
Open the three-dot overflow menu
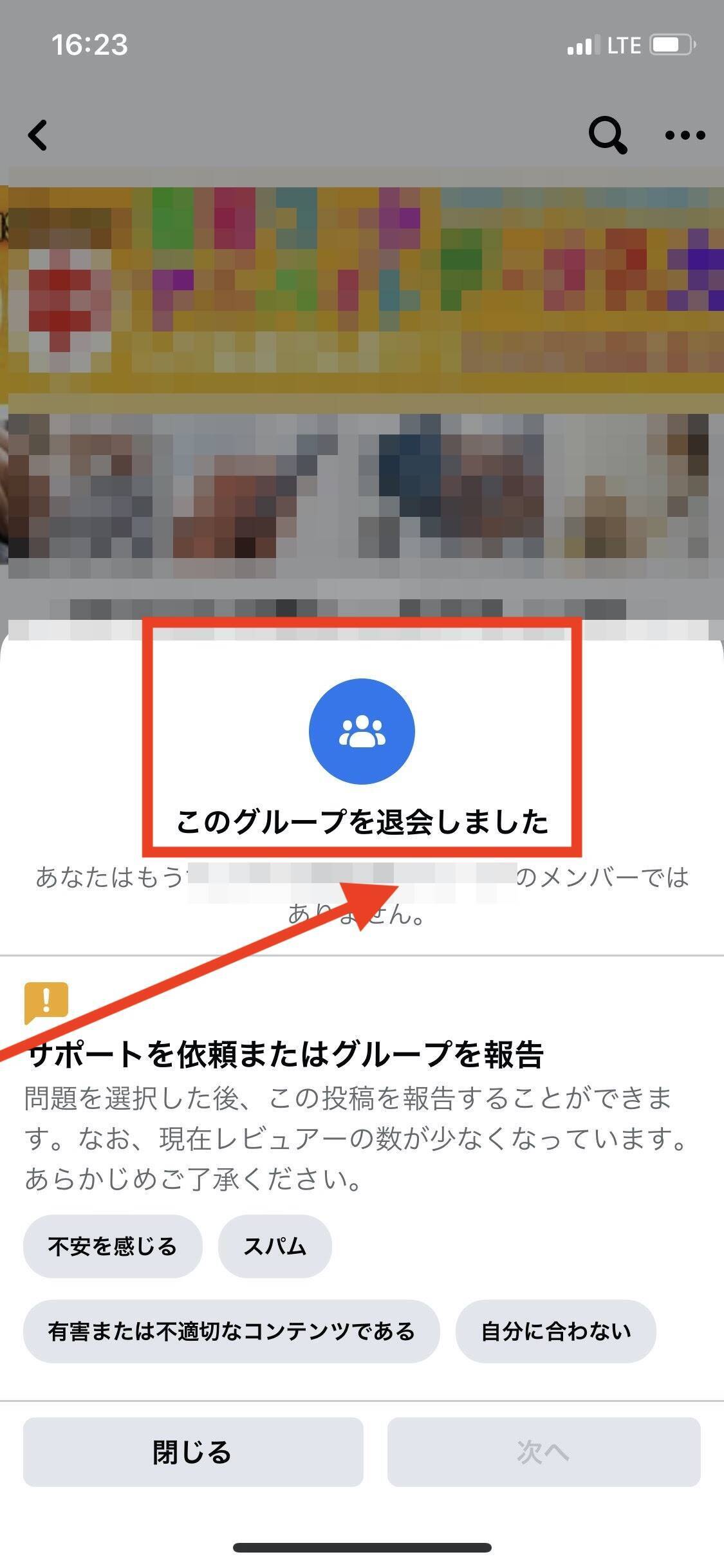coord(685,135)
